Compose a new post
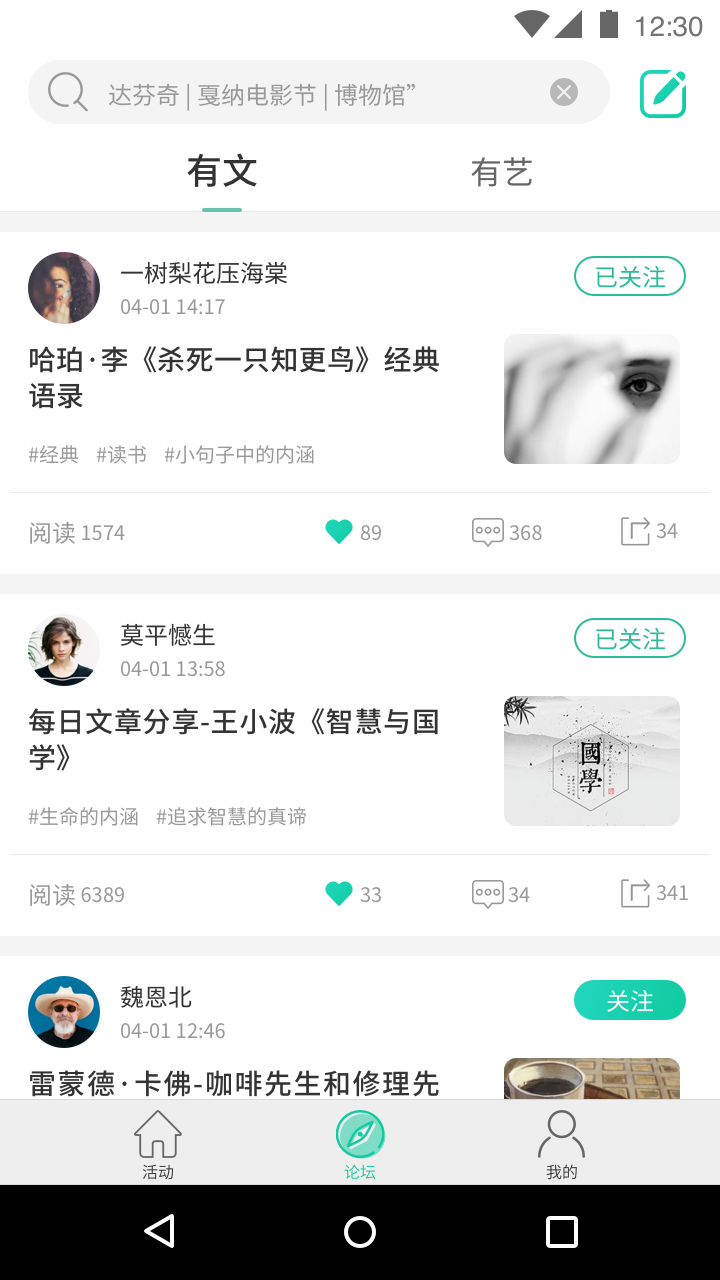 (663, 94)
